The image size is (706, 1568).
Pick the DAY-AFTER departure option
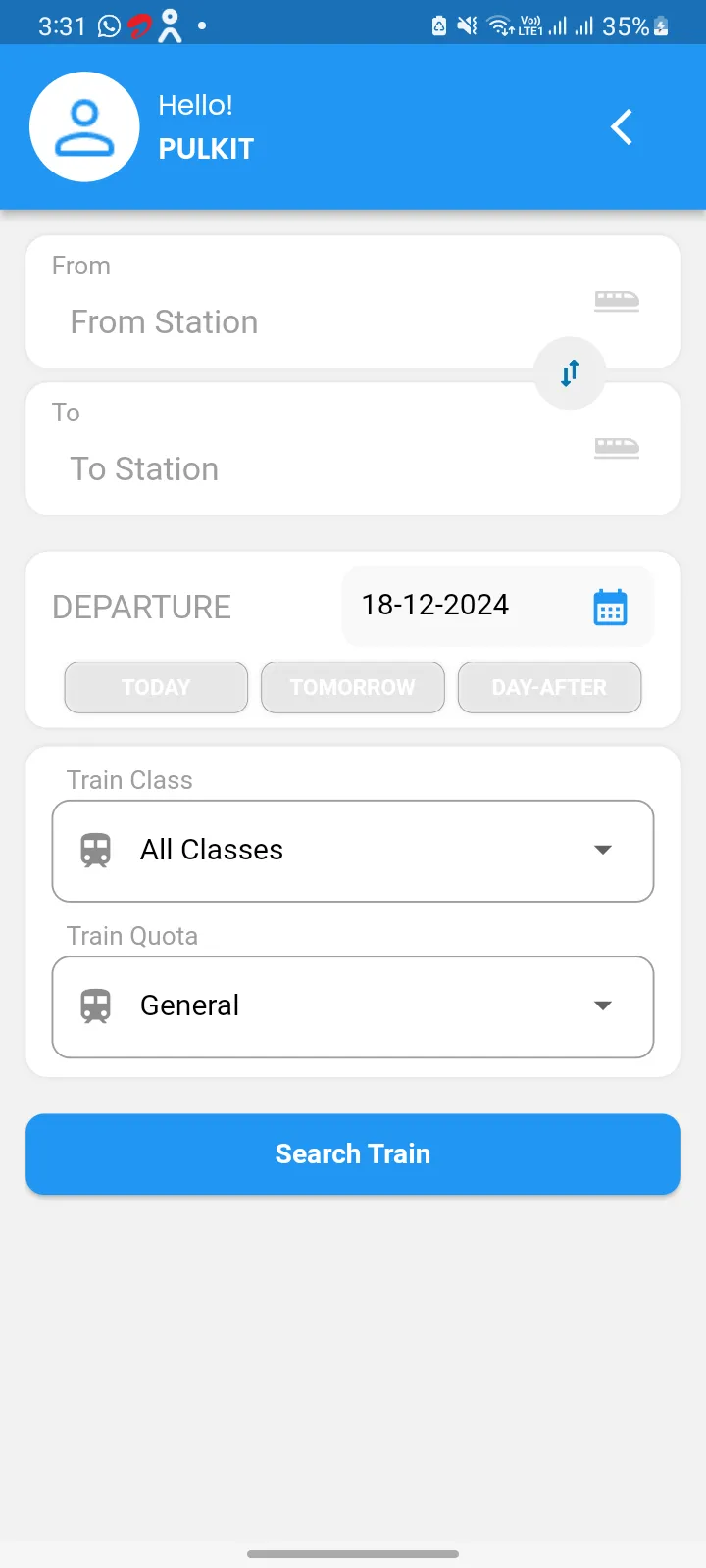click(x=549, y=687)
